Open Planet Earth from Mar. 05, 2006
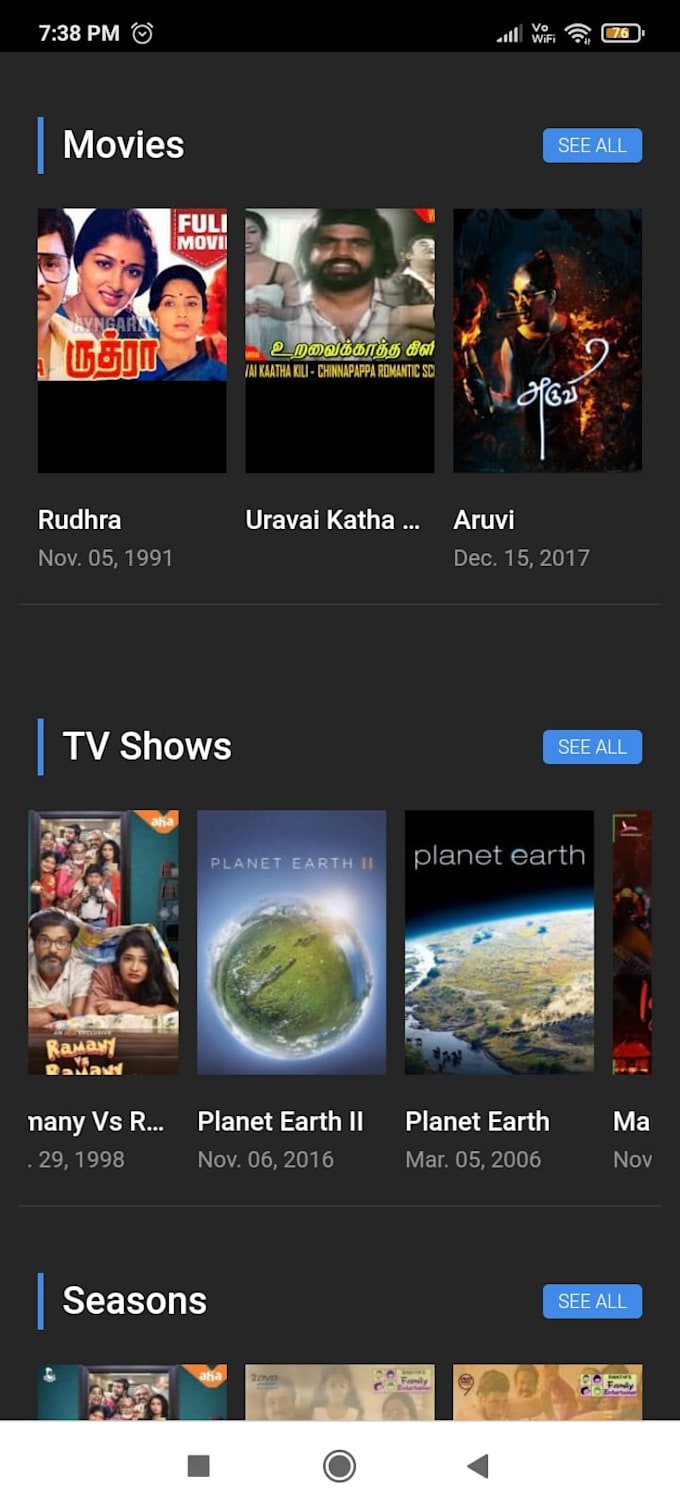The image size is (680, 1511). click(499, 942)
